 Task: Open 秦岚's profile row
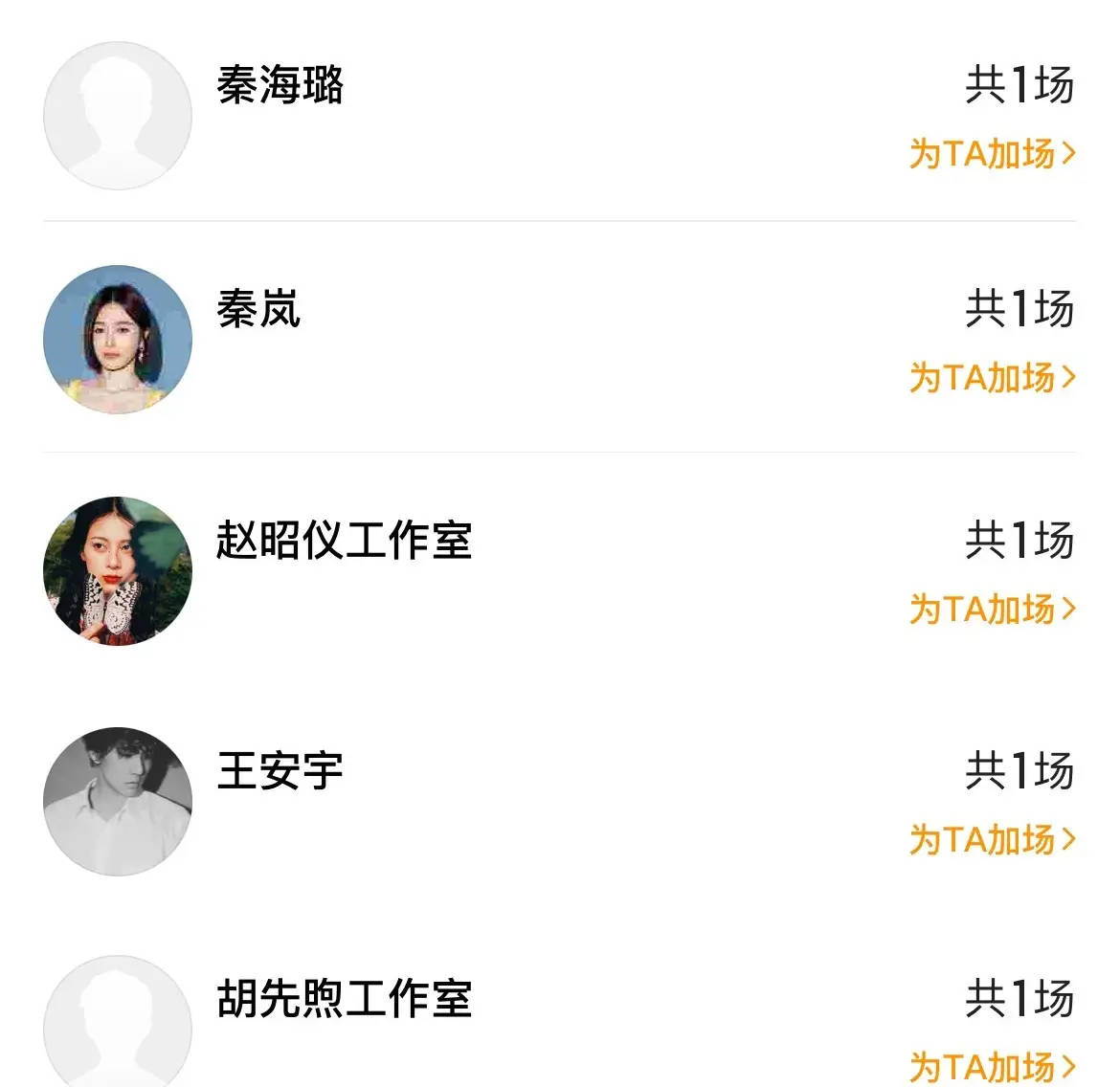tap(258, 309)
